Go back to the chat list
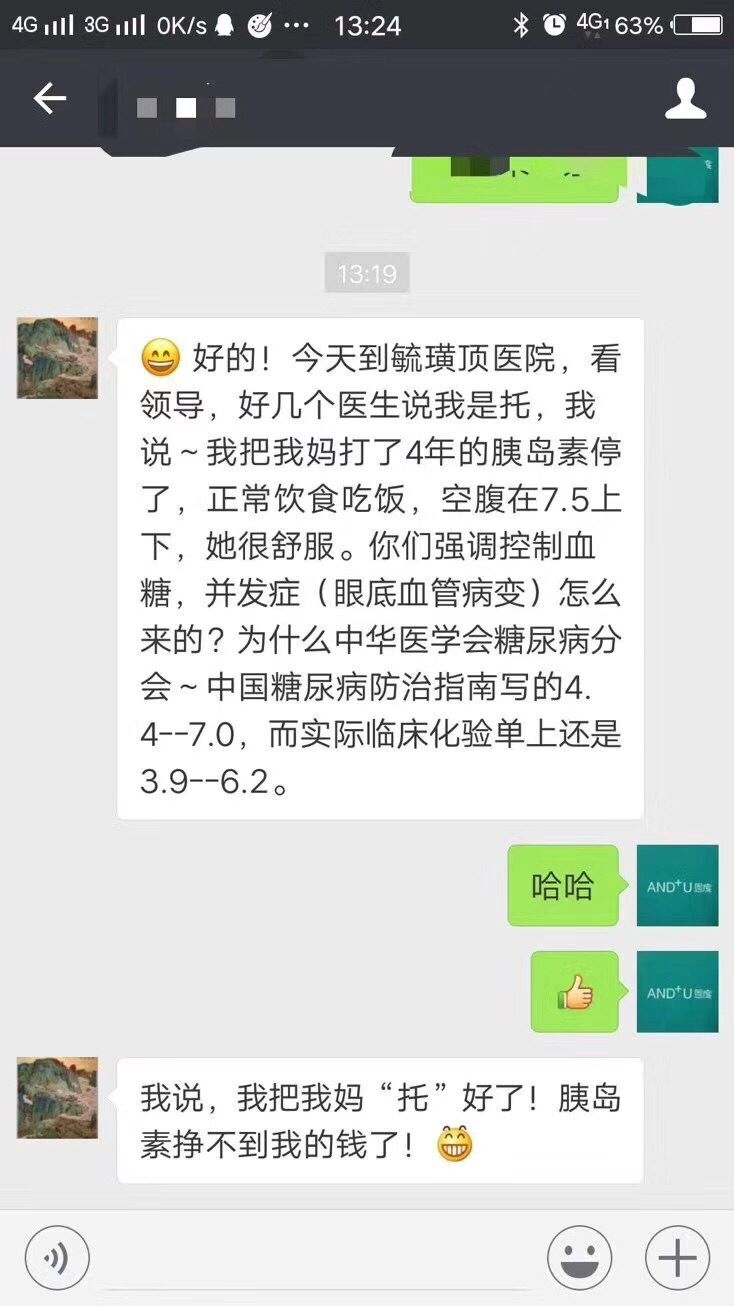The image size is (734, 1306). [49, 98]
